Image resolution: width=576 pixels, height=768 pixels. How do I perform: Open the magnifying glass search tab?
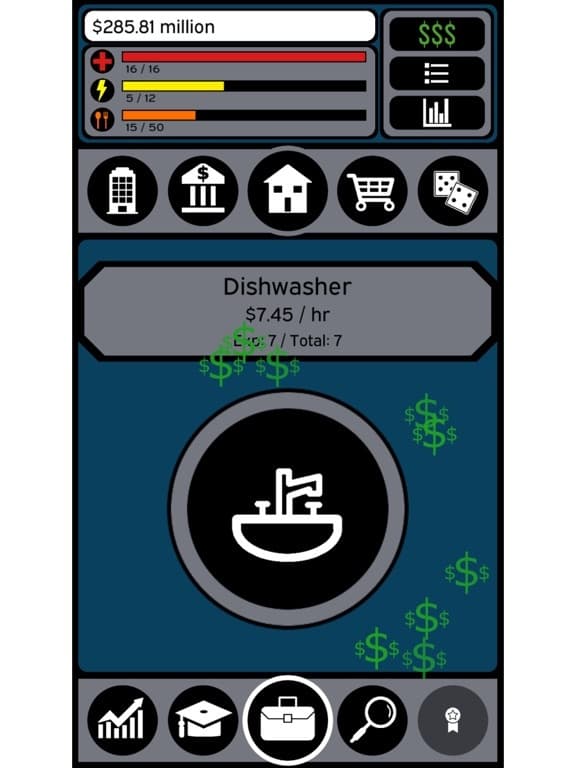(372, 720)
